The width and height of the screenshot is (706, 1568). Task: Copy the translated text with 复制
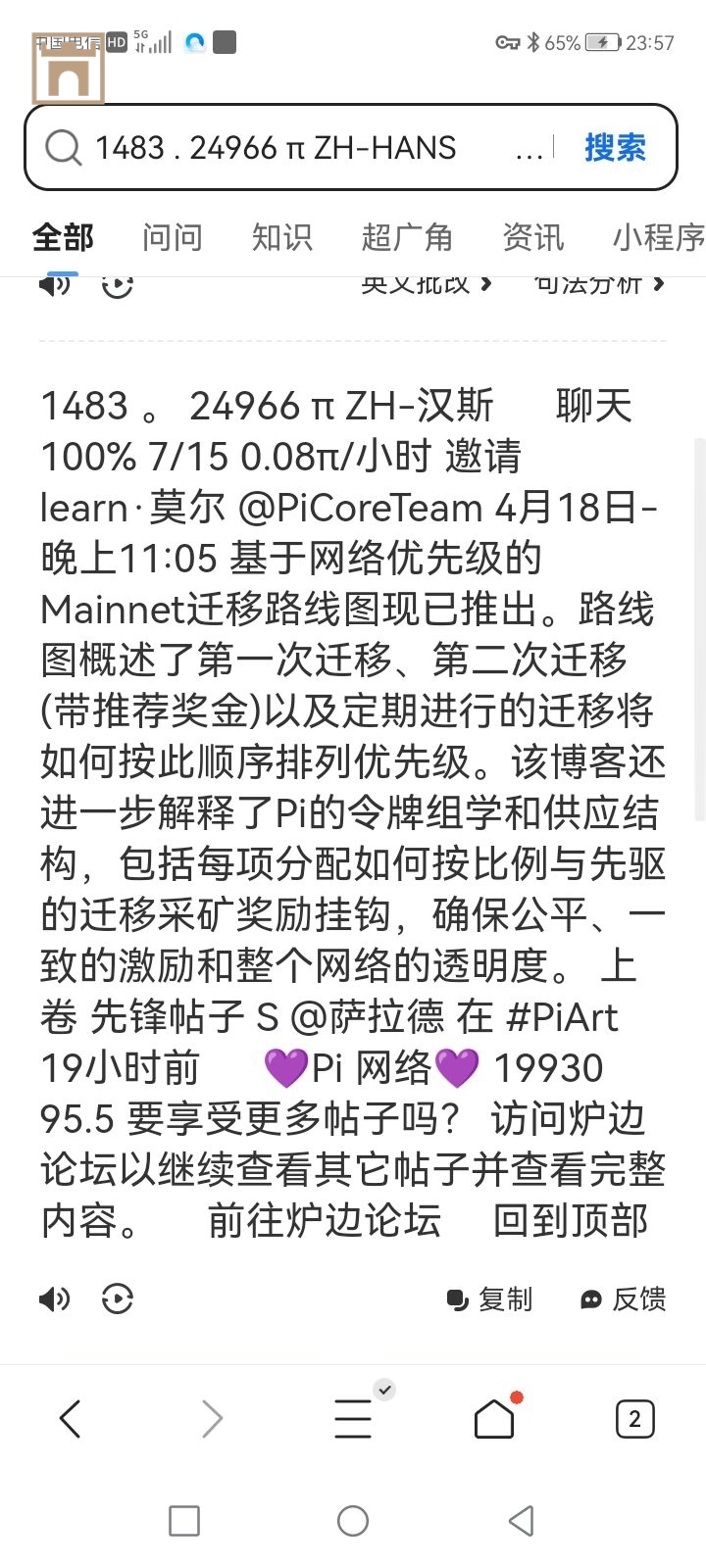click(489, 1299)
